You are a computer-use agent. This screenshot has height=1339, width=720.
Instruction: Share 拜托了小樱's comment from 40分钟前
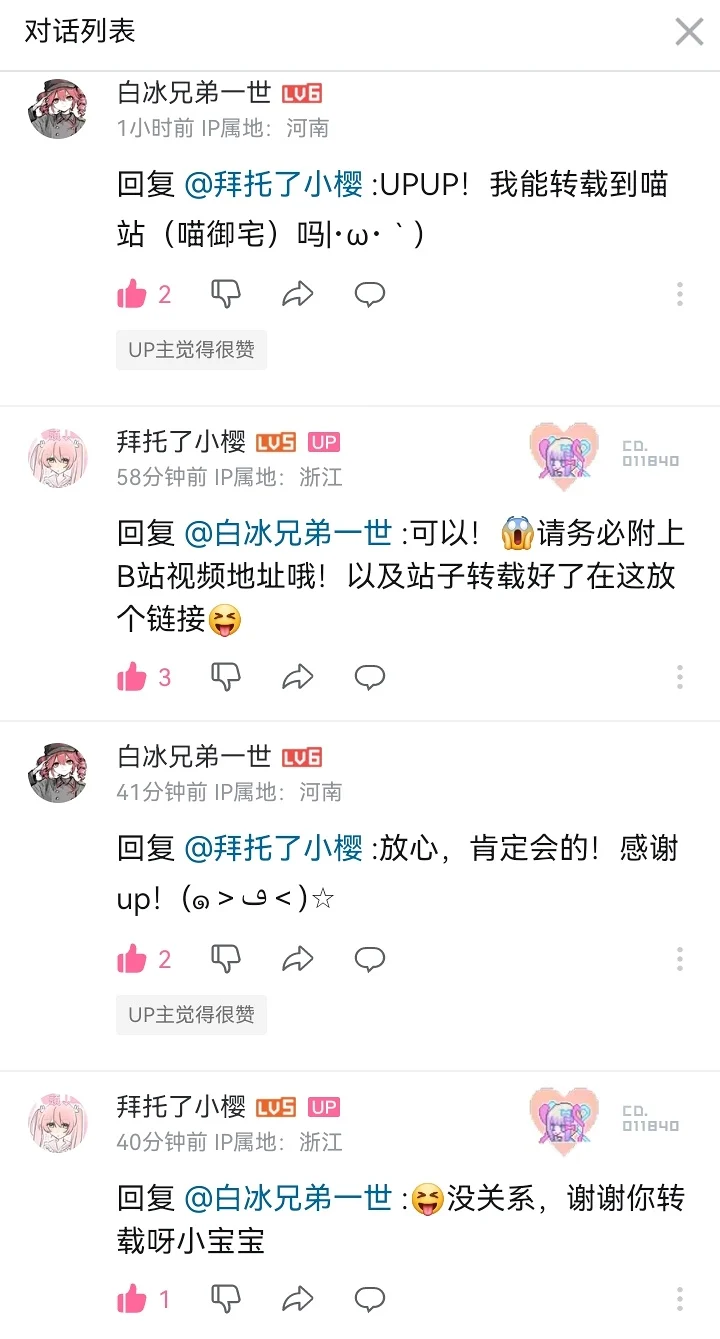(x=298, y=1299)
